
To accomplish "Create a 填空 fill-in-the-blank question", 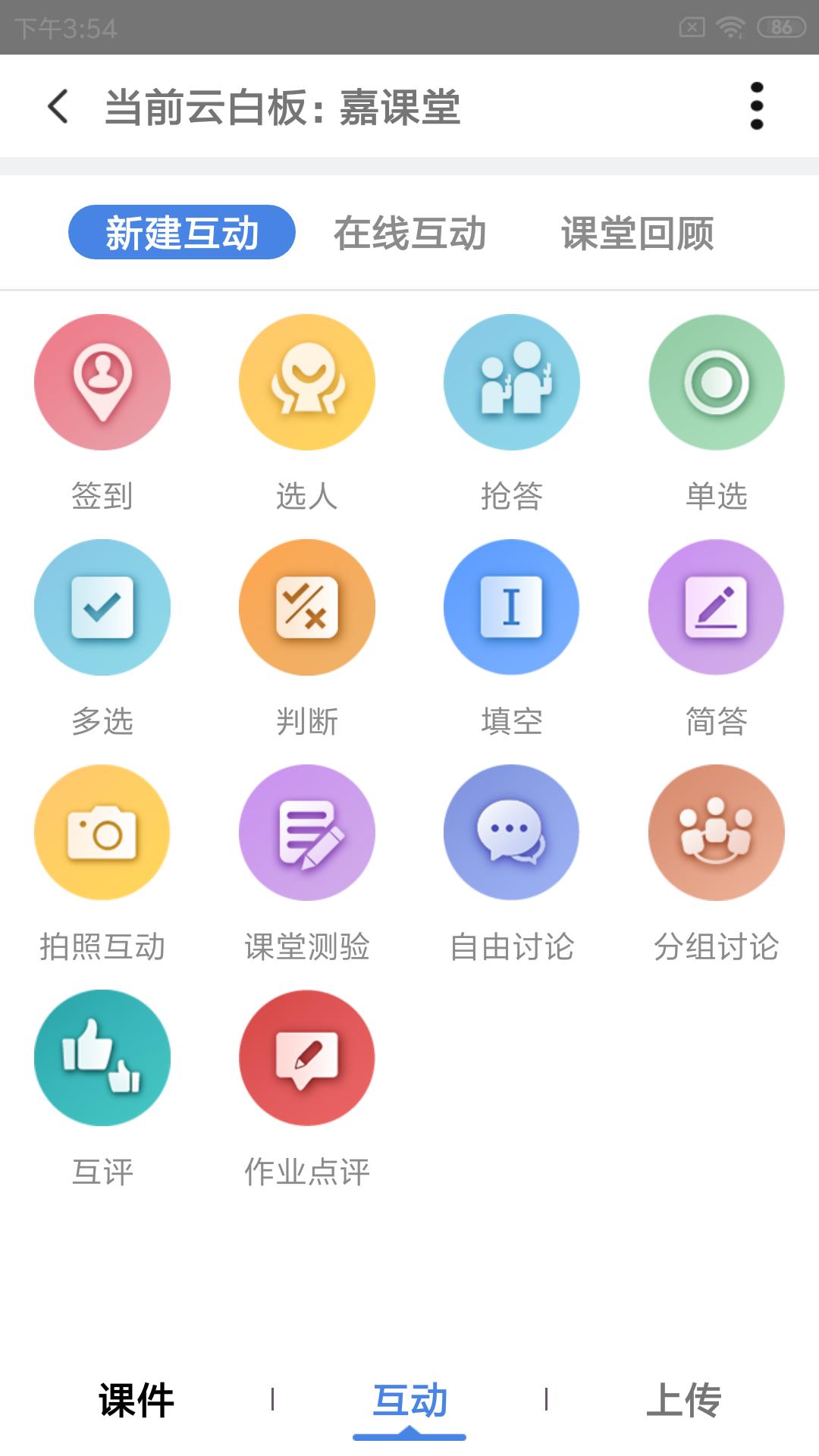I will click(511, 608).
